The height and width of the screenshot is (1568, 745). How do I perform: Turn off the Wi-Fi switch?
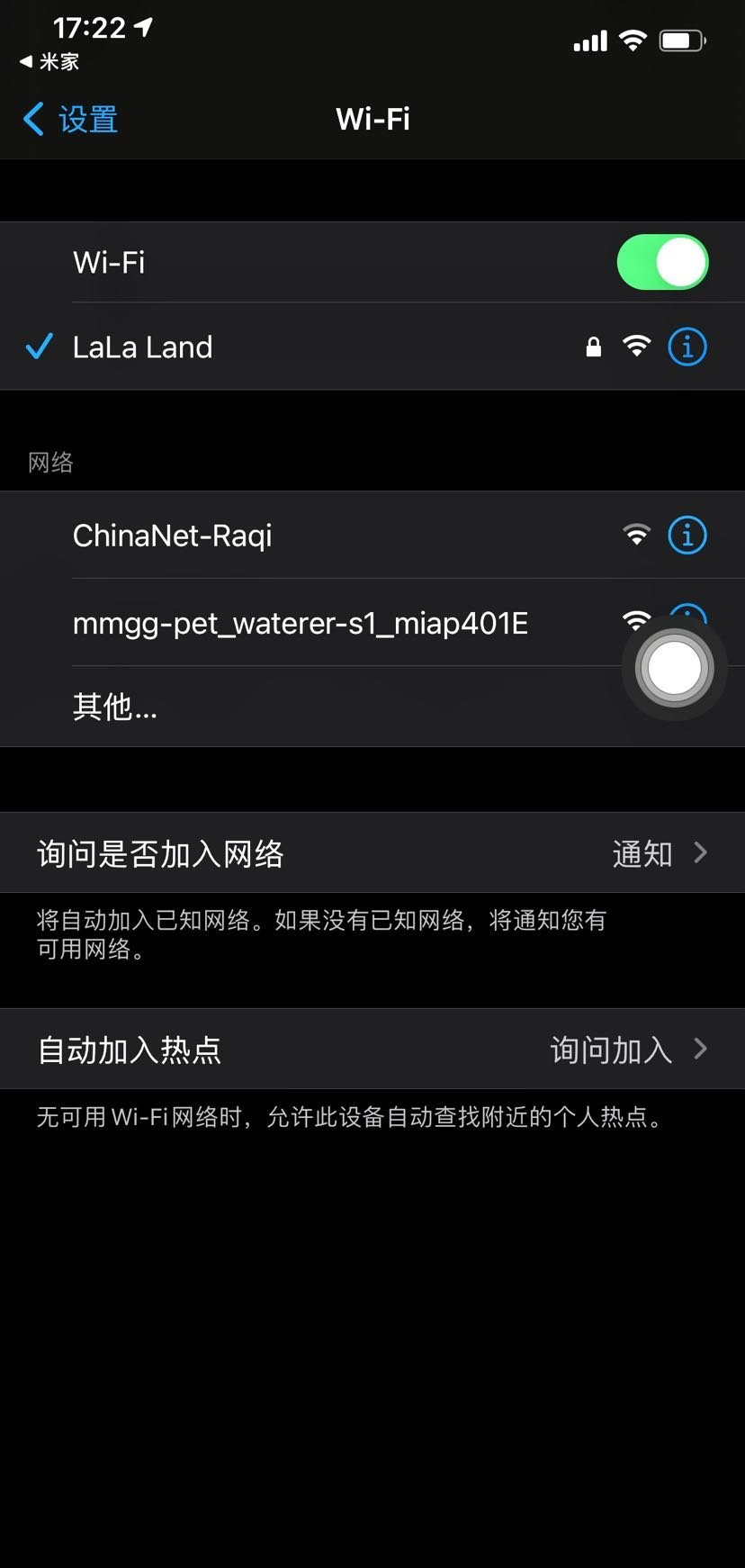click(x=662, y=263)
